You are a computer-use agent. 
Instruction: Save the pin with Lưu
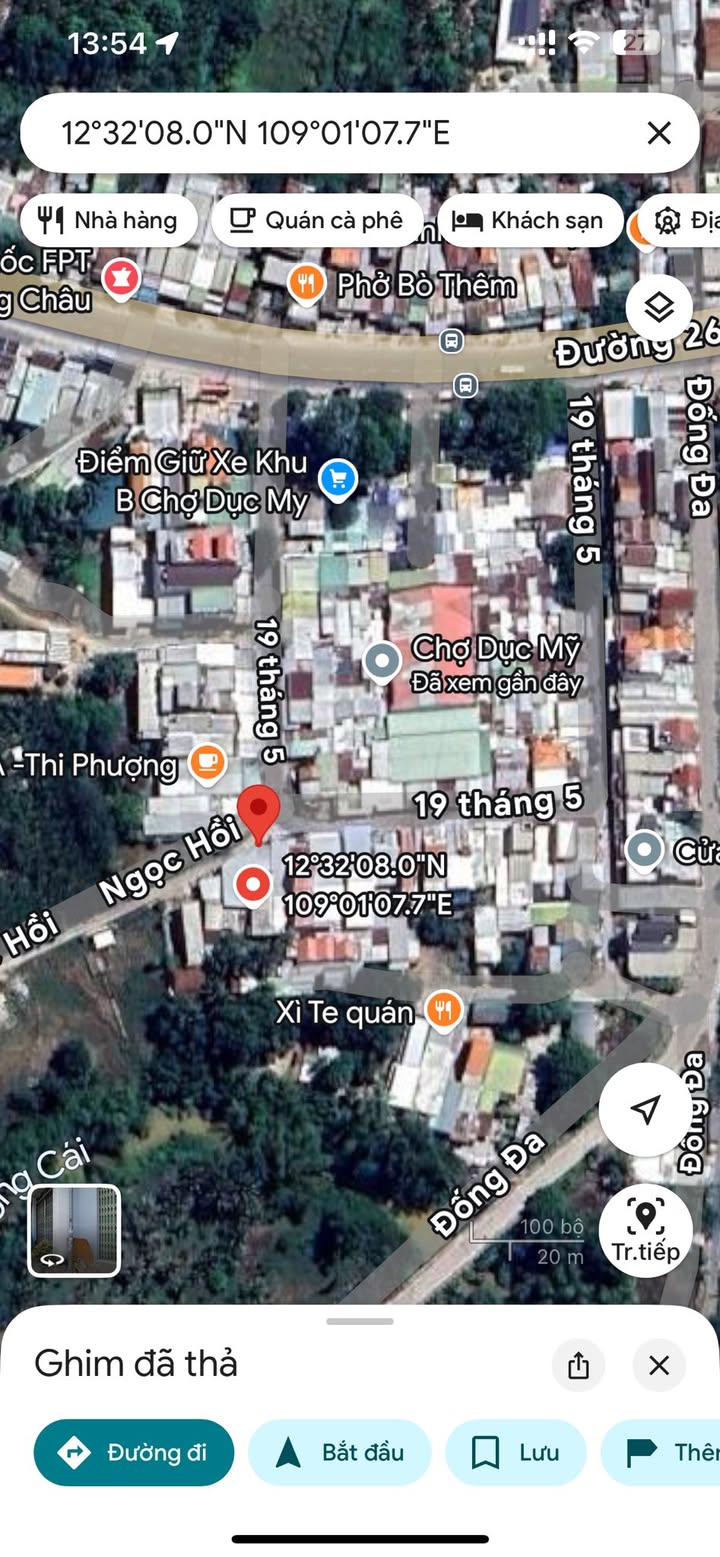point(515,1452)
